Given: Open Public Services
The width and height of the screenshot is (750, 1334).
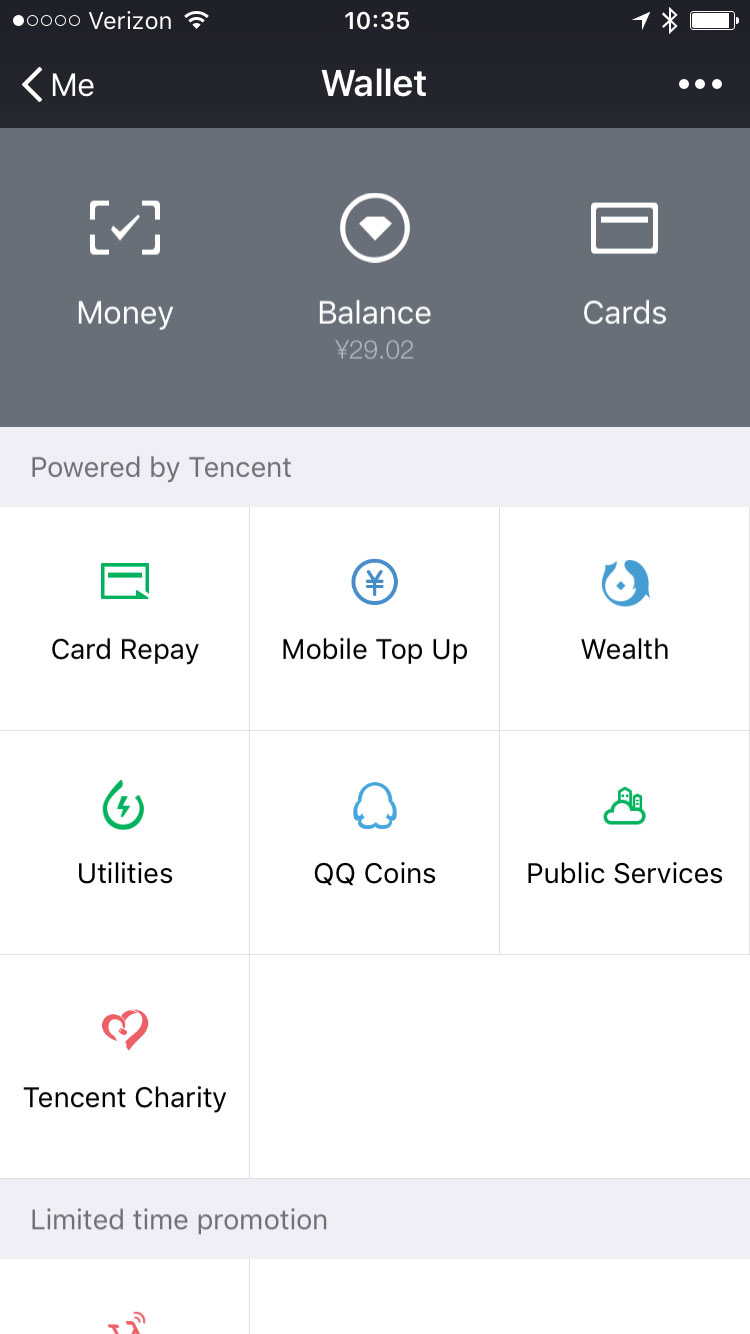Looking at the screenshot, I should 624,842.
